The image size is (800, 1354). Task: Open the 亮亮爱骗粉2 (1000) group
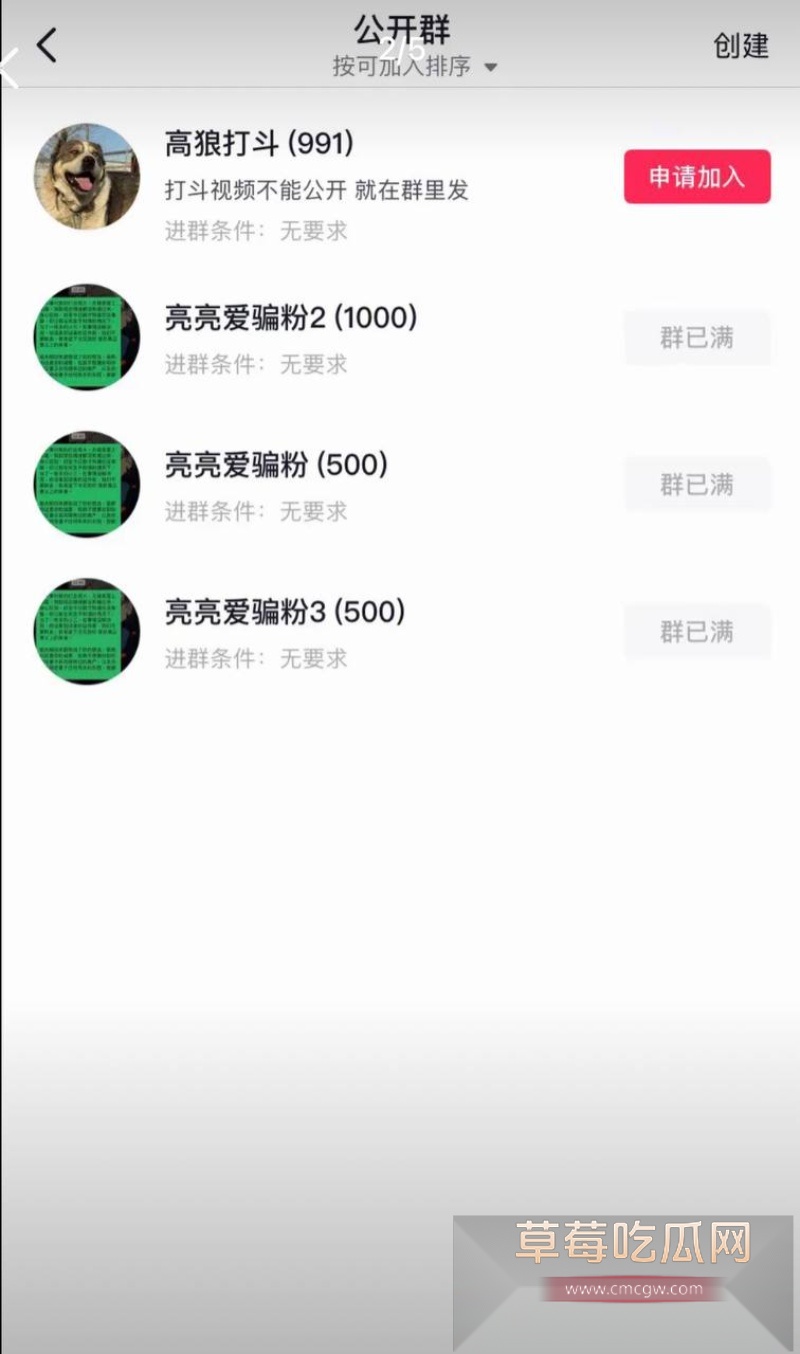point(290,319)
